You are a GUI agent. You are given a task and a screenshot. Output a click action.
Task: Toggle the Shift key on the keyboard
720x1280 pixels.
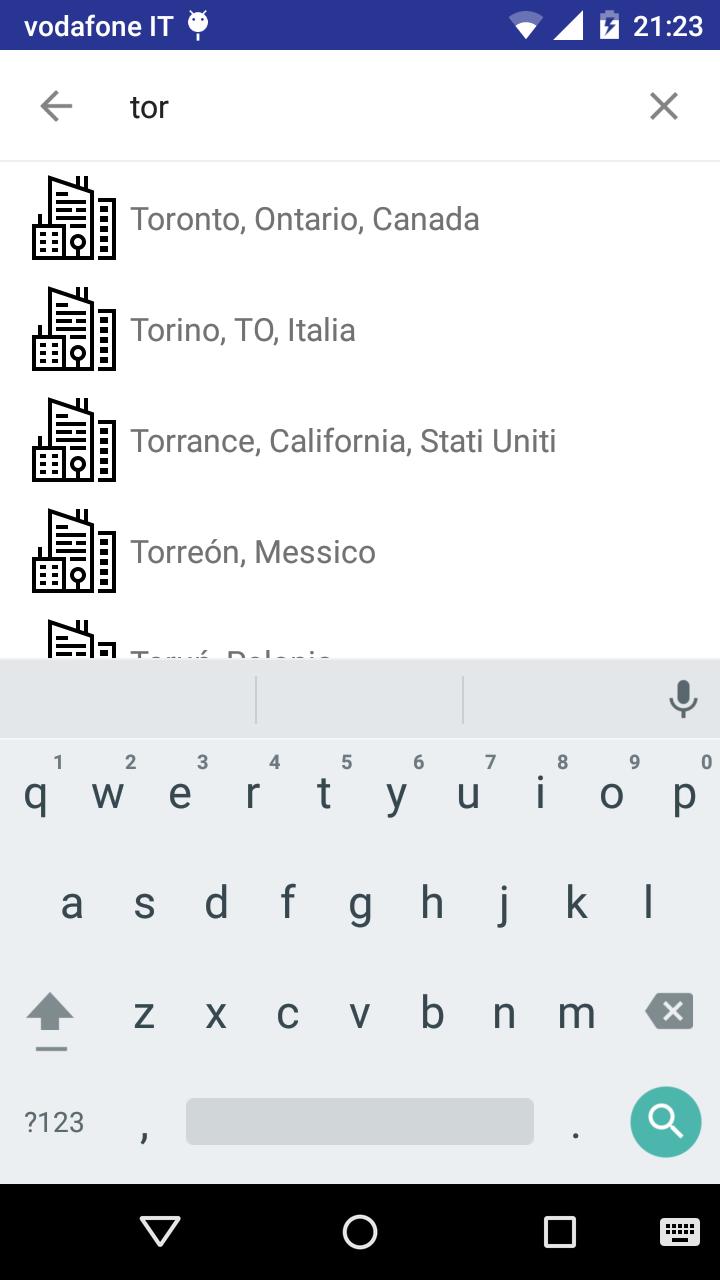tap(50, 1018)
